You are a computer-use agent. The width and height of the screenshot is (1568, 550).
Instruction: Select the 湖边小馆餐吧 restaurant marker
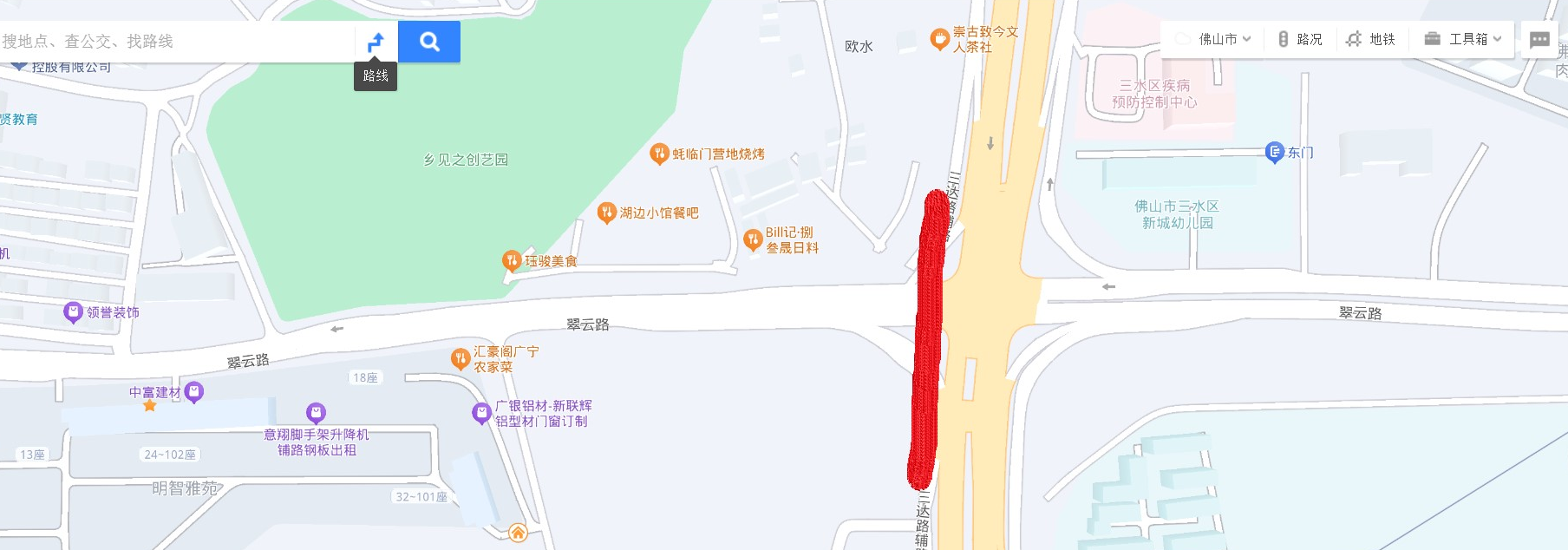click(x=607, y=212)
